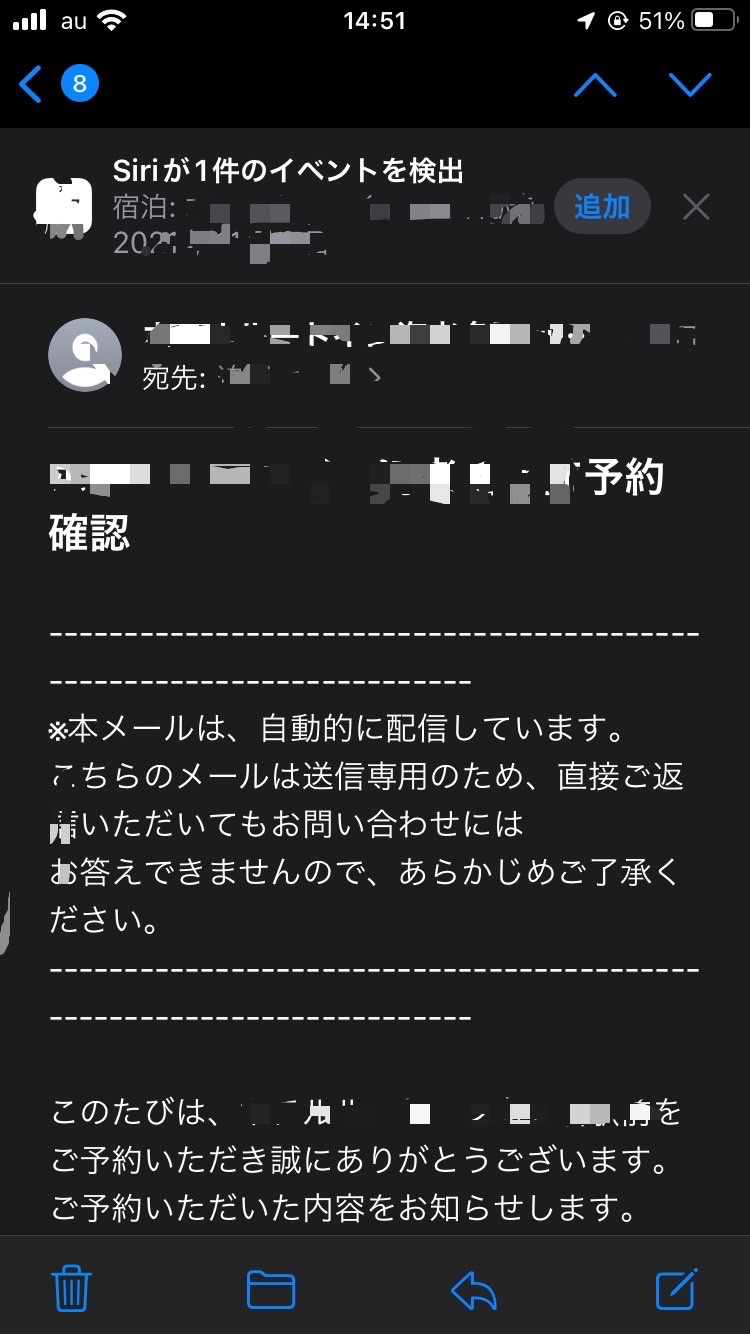Show the previous email with up arrow
750x1334 pixels.
[x=595, y=85]
